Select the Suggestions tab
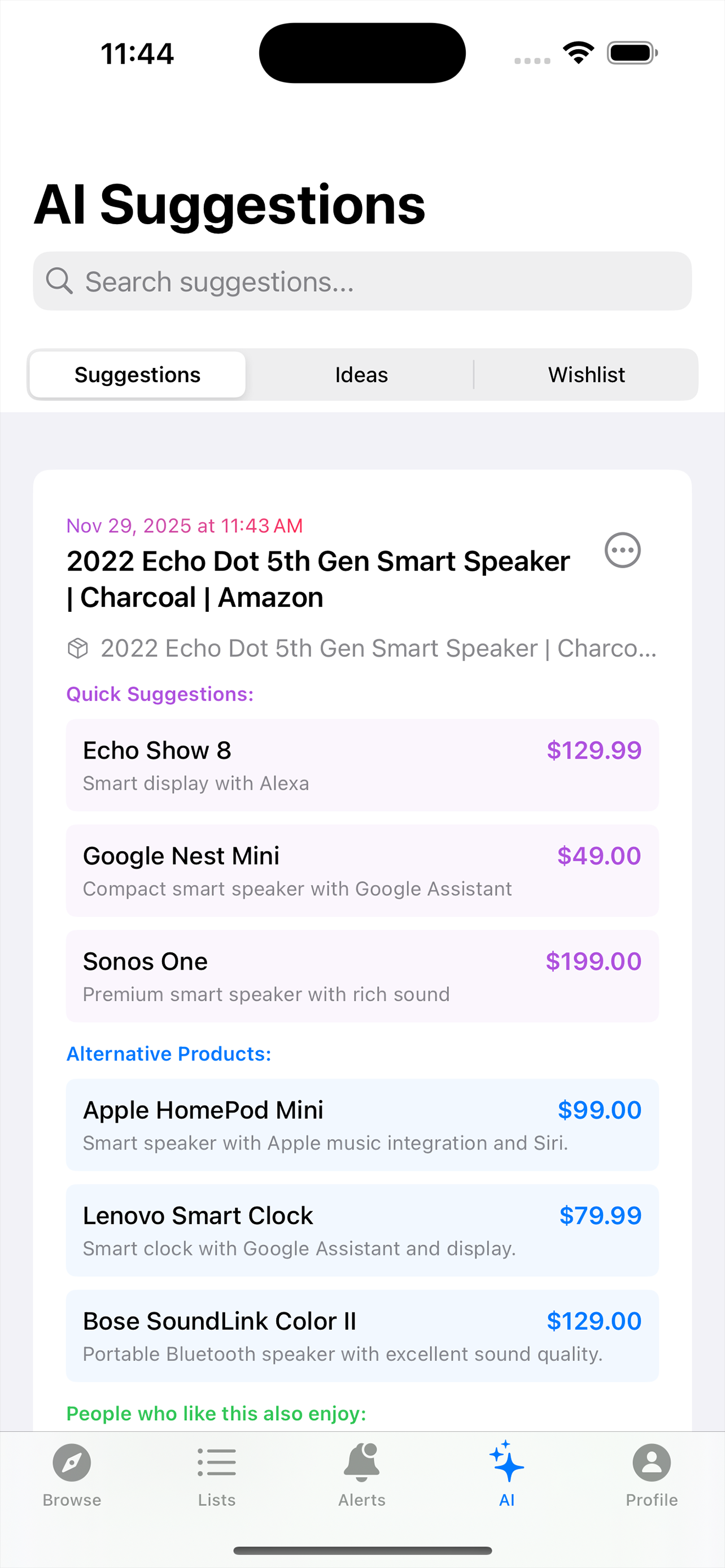Screen dimensions: 725x1568 pos(136,374)
